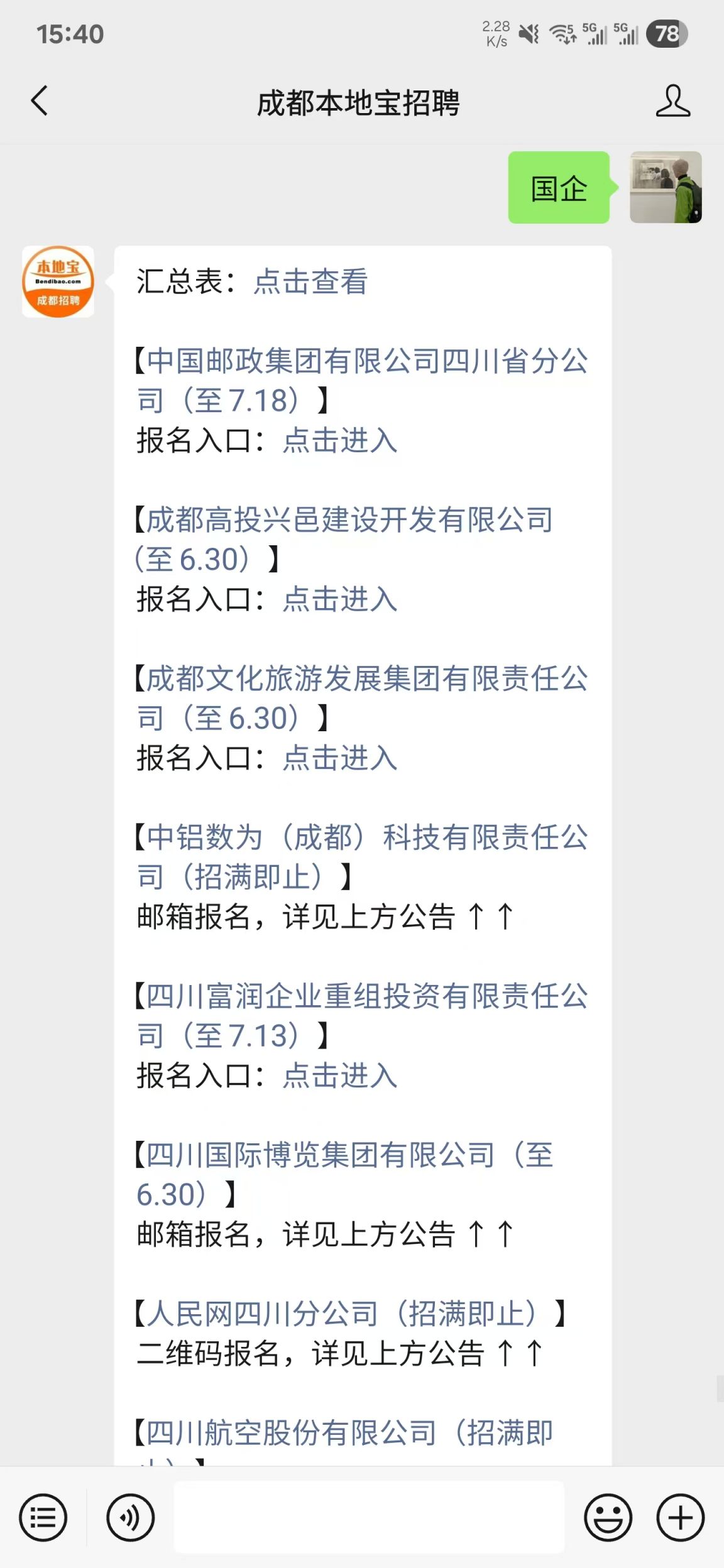
Task: Go back from the 成都本地宝招聘 chat
Action: point(40,101)
